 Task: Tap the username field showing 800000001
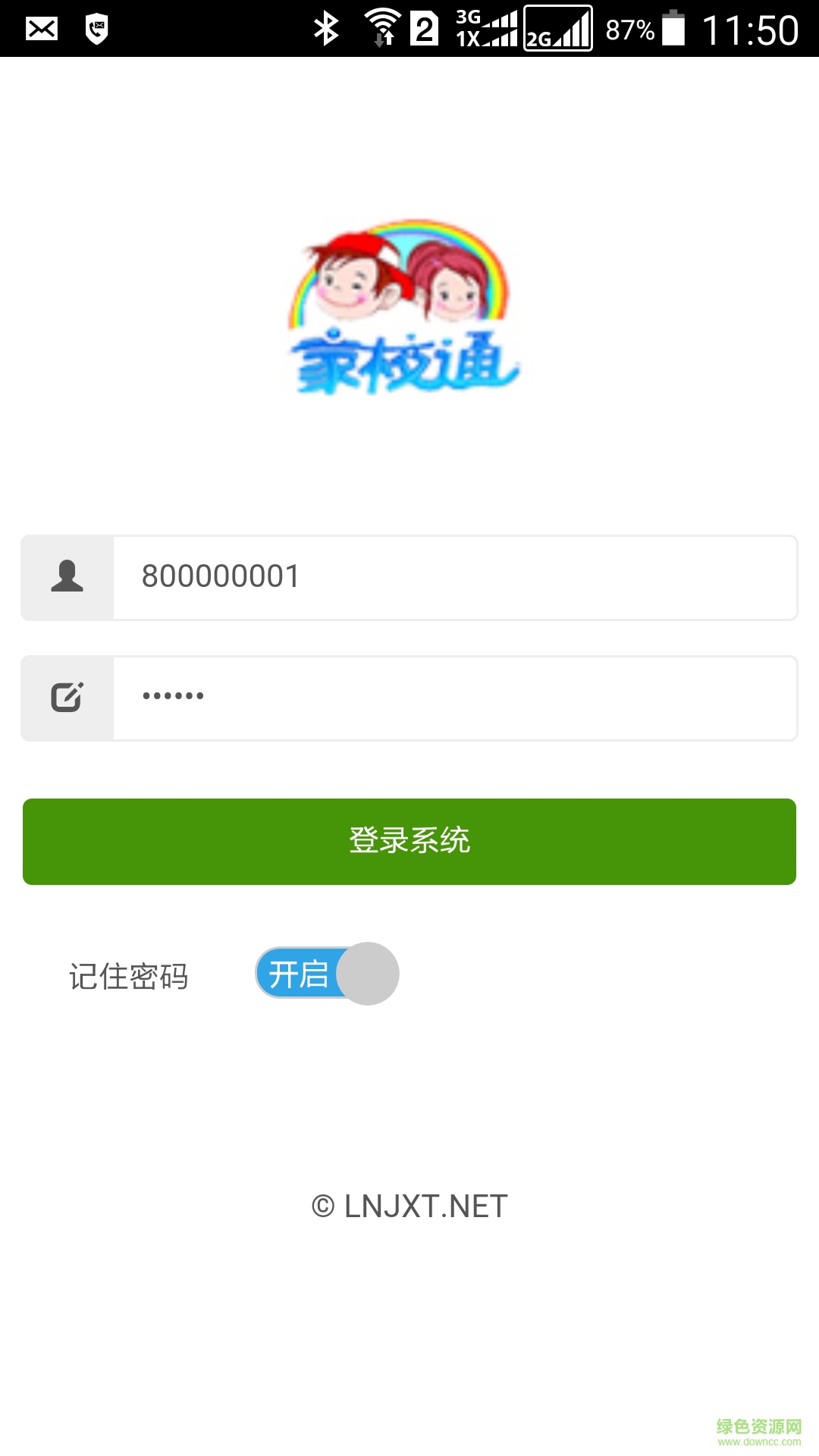pos(455,577)
